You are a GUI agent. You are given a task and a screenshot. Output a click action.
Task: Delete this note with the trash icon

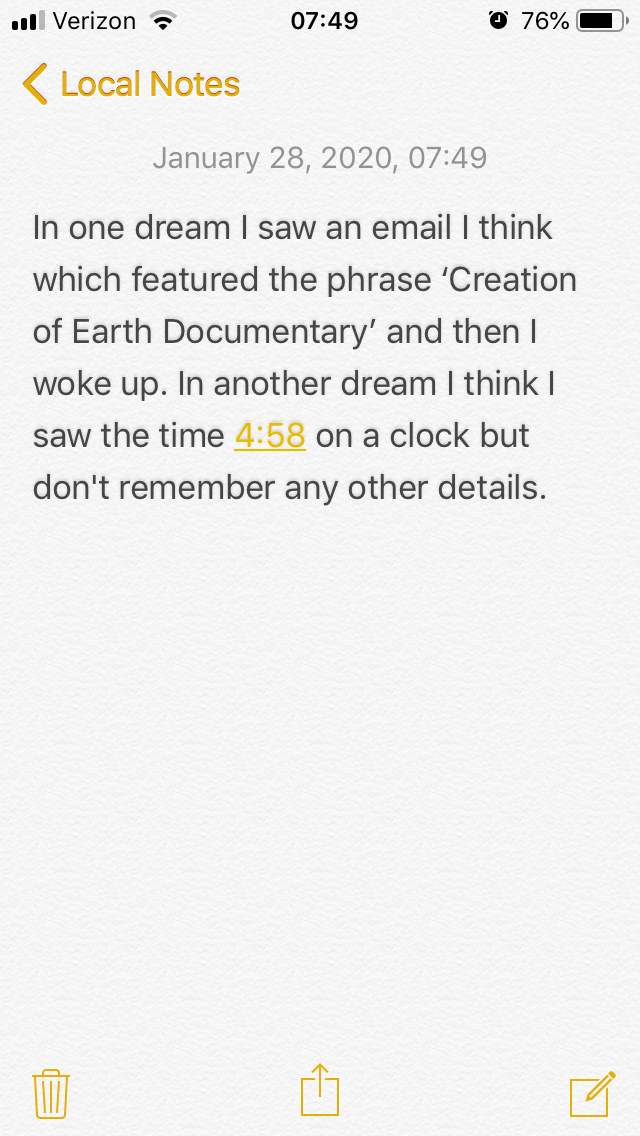(50, 1092)
